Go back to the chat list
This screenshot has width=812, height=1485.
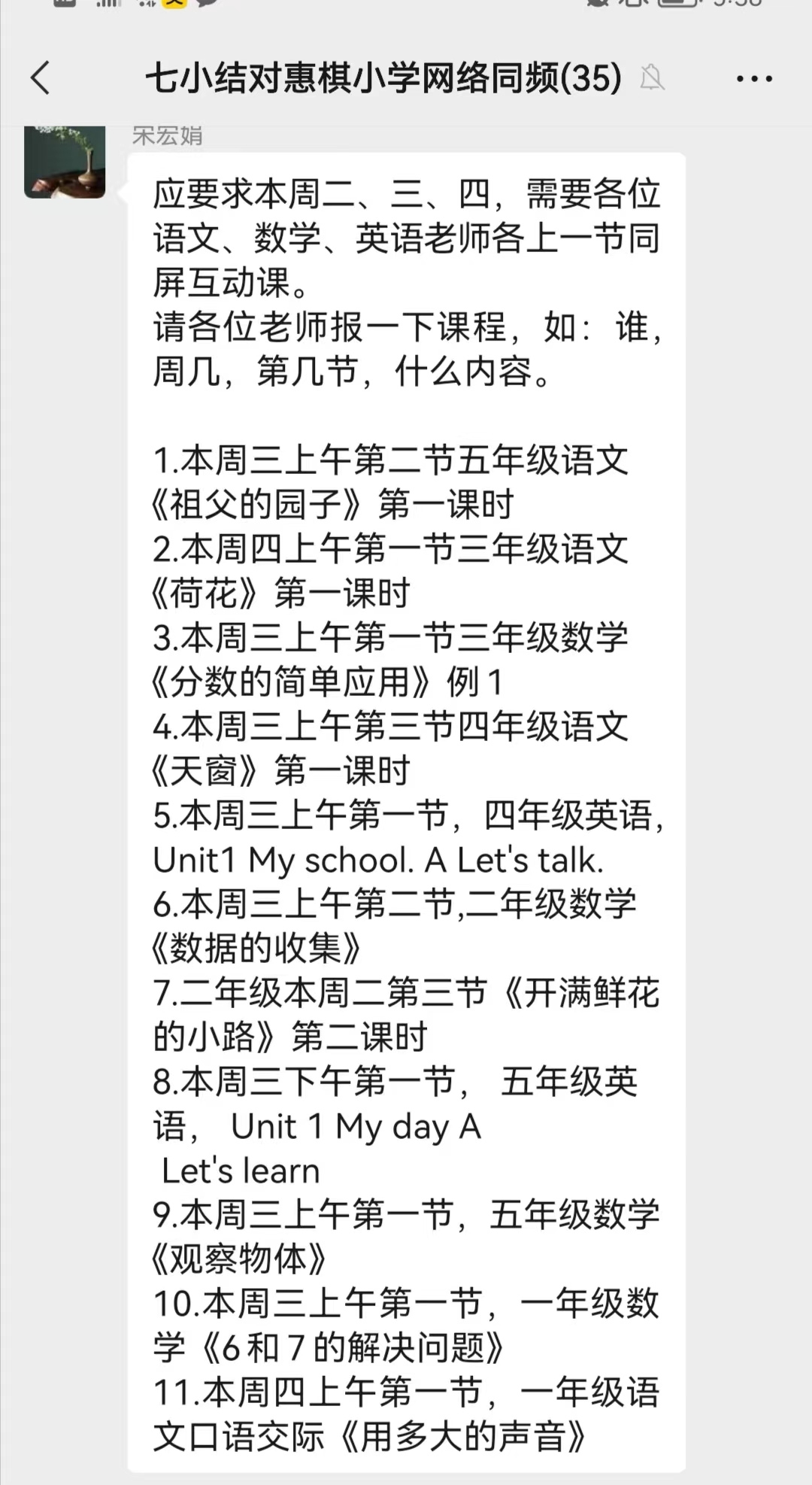pos(41,78)
